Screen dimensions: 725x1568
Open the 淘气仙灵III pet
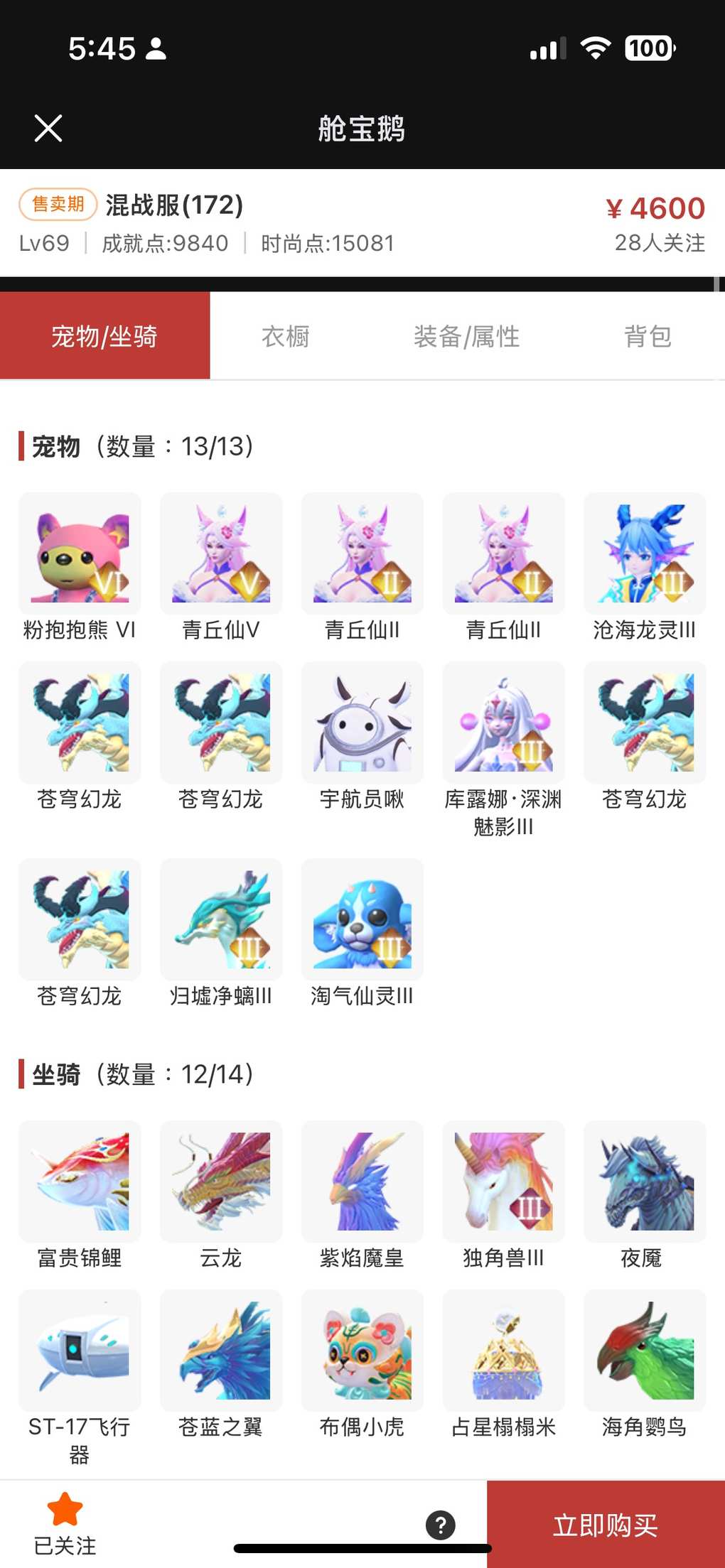coord(362,920)
